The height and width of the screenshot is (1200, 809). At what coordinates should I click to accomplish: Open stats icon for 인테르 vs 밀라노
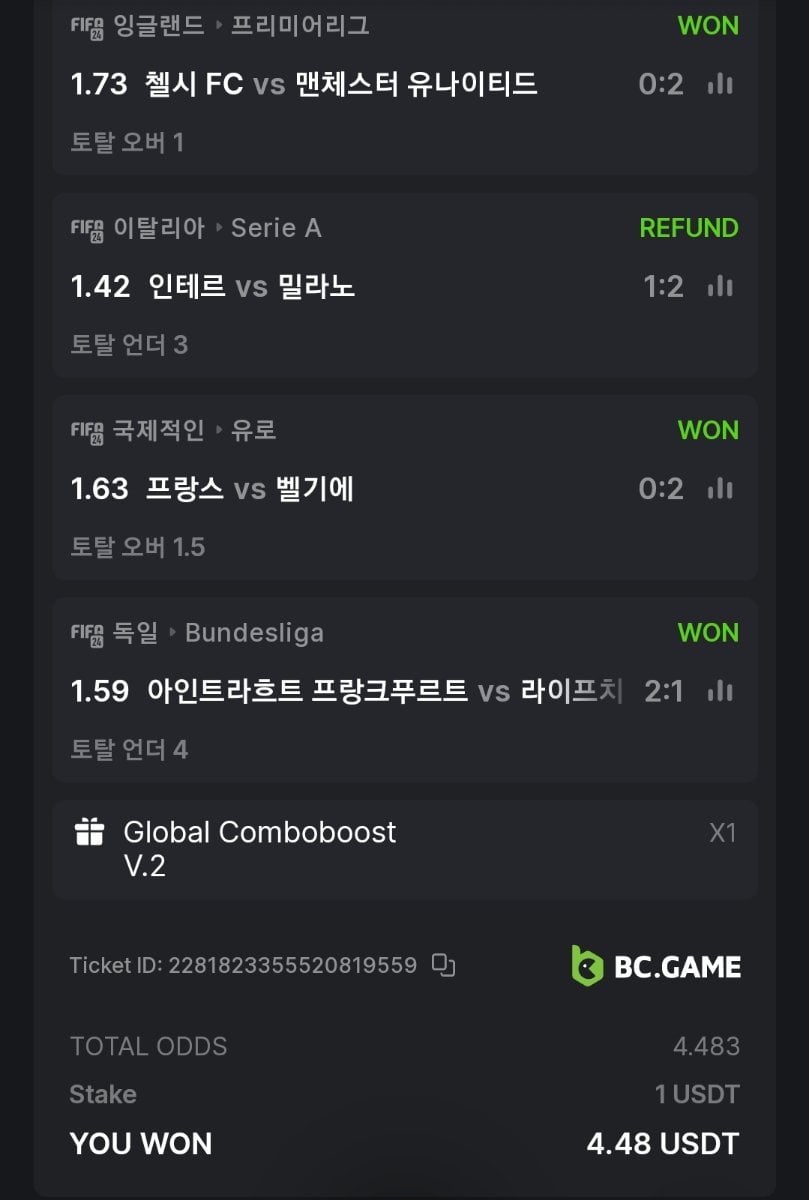tap(720, 287)
